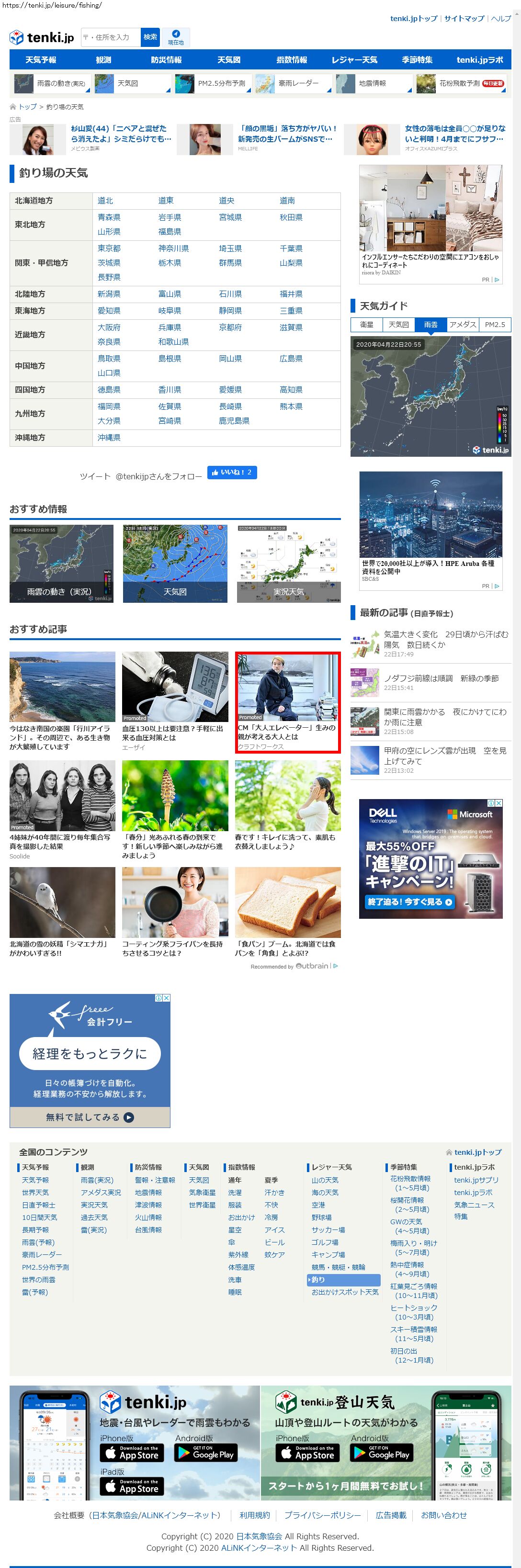Switch to the レジャー天気 navigation item
This screenshot has height=1568, width=521.
354,60
